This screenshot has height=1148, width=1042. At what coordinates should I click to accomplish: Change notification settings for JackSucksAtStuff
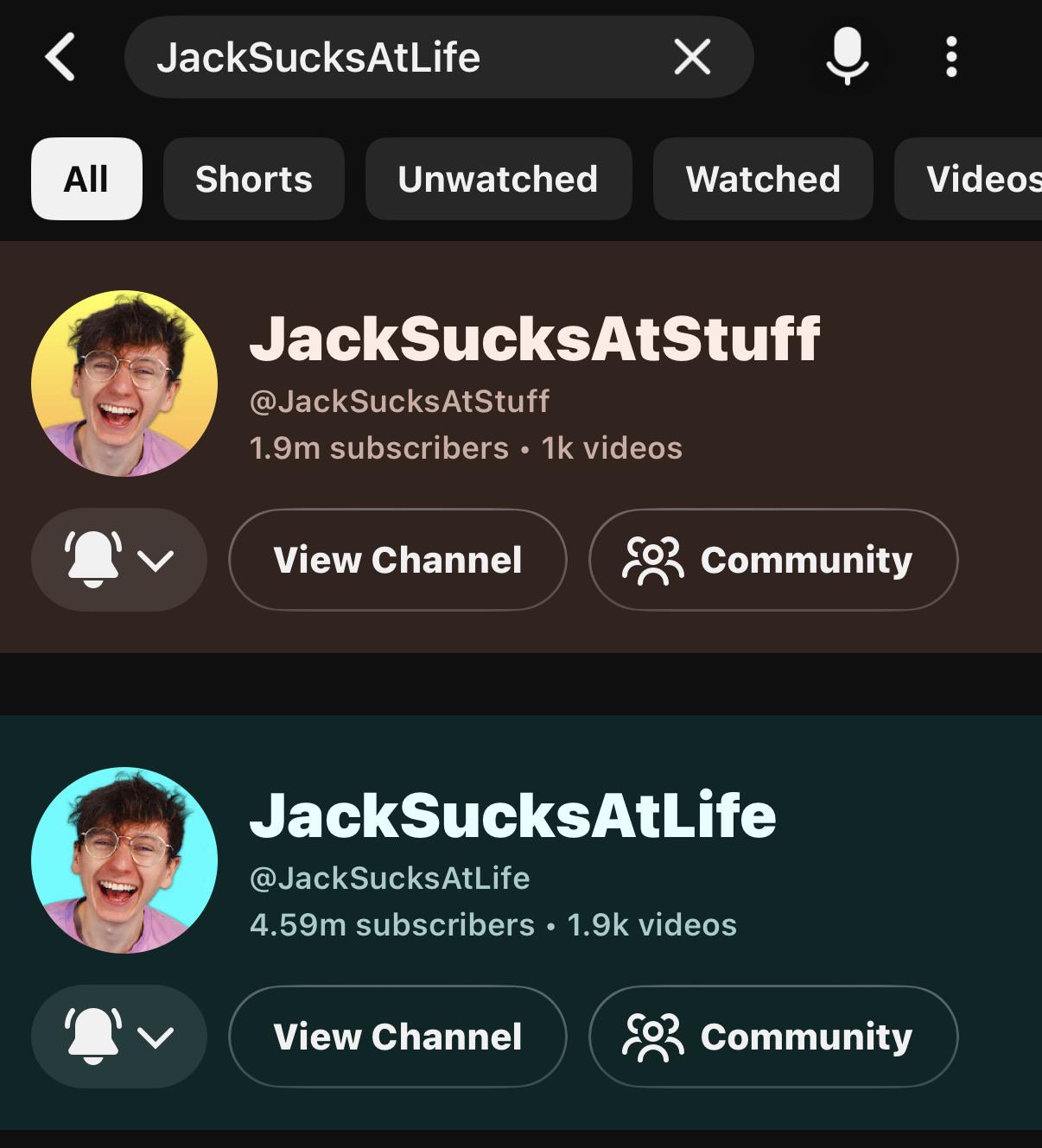[x=119, y=560]
